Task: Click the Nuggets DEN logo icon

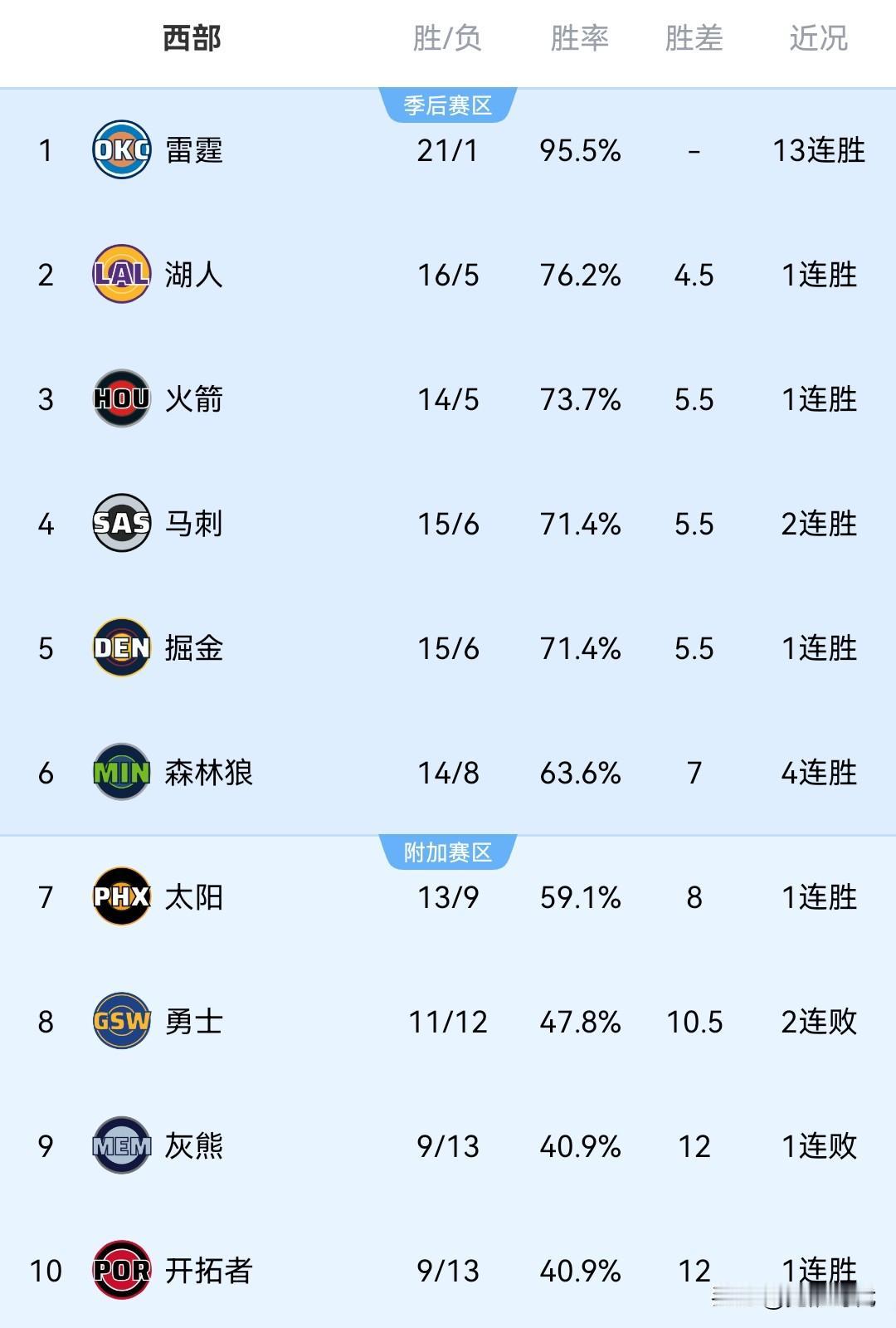Action: pos(121,649)
